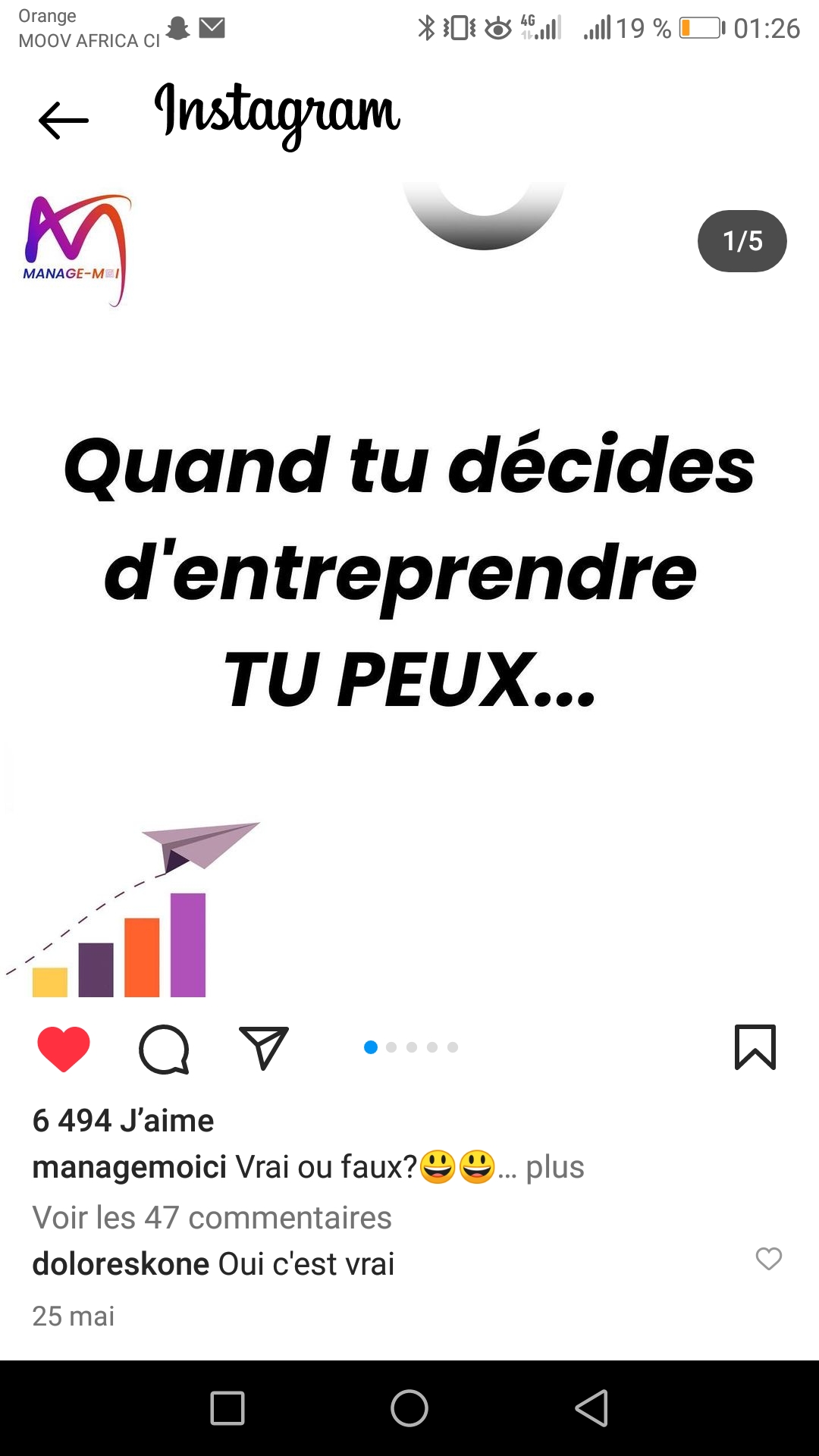Open the comment bubble under the post
Image resolution: width=819 pixels, height=1456 pixels.
click(x=164, y=1049)
